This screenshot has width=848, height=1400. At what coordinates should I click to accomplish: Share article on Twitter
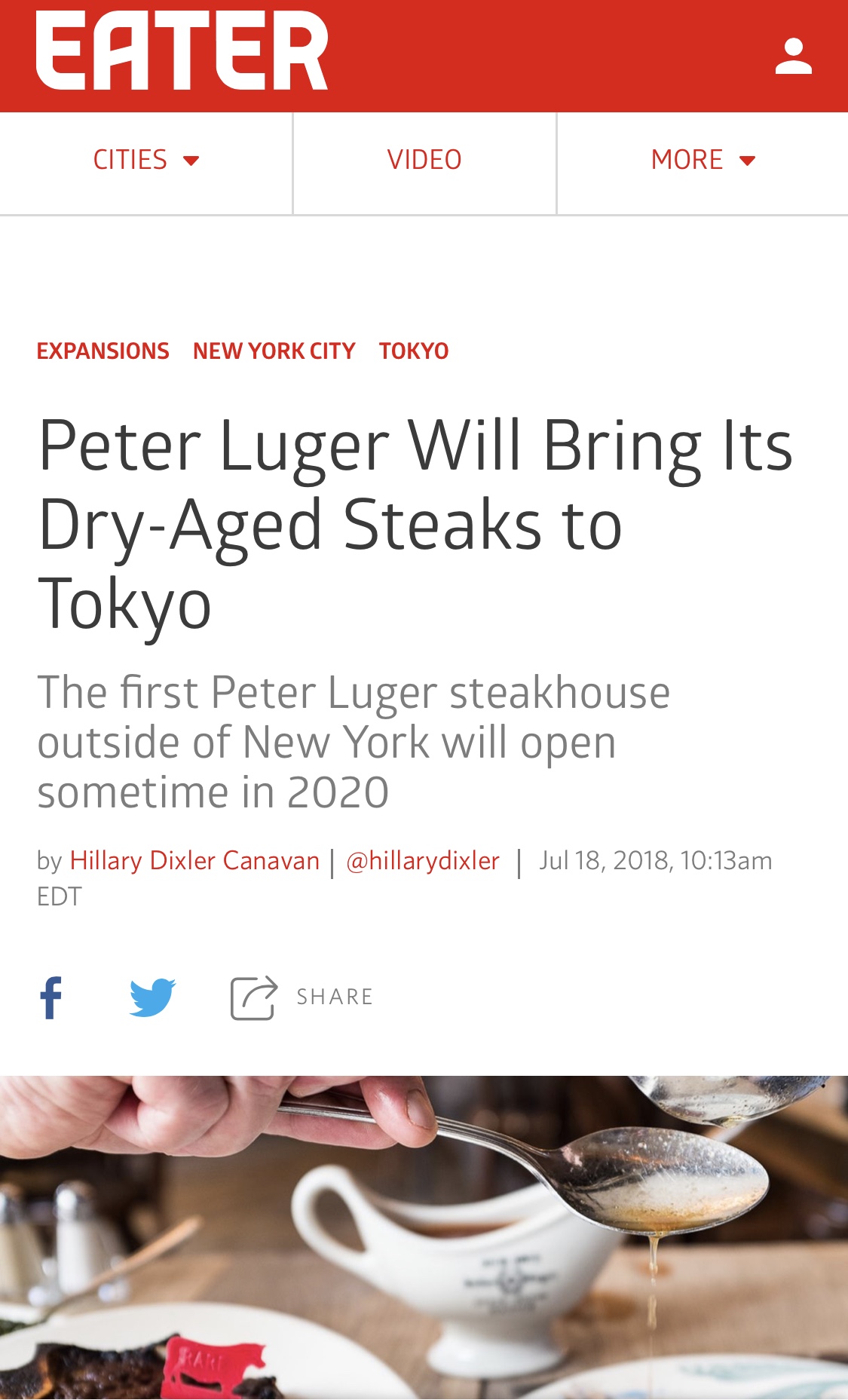click(x=152, y=997)
